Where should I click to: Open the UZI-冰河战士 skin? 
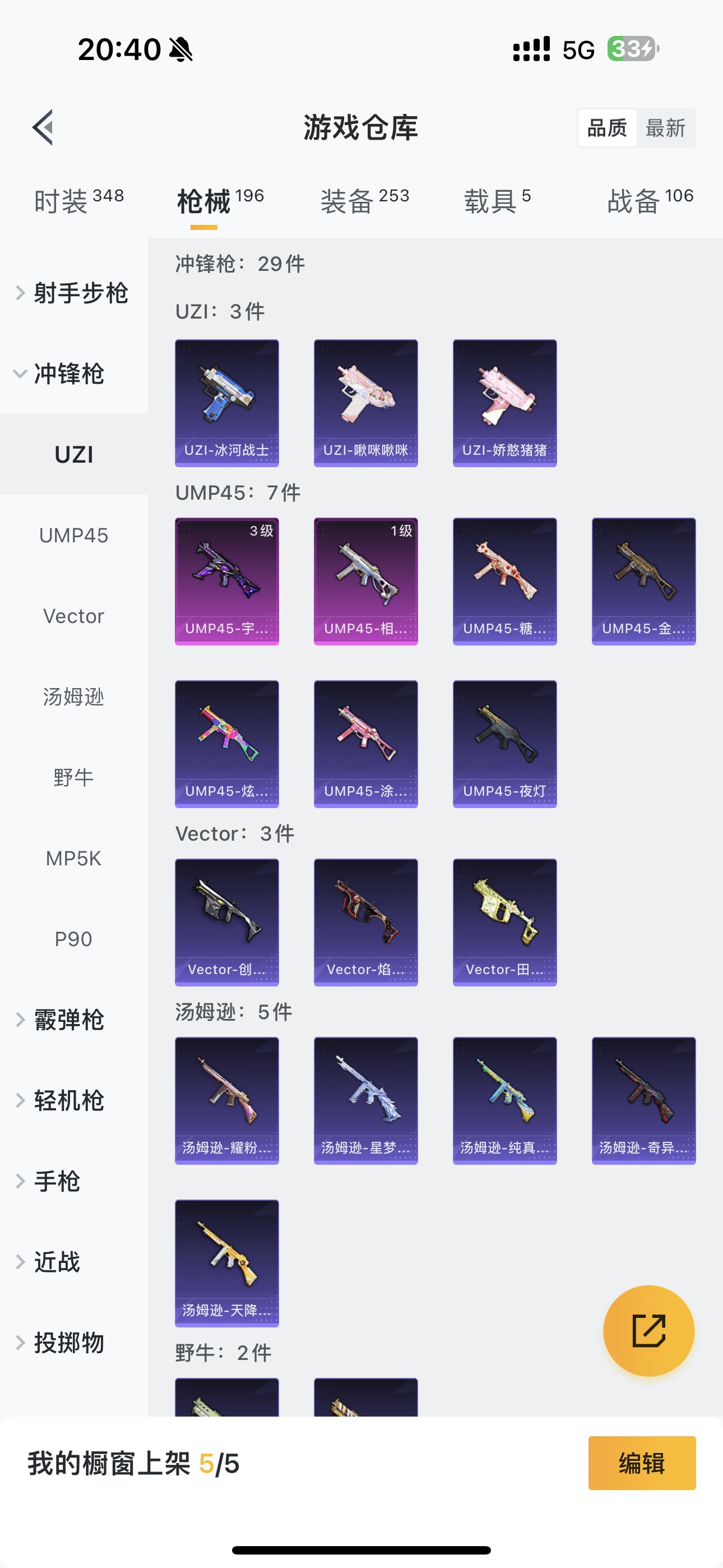(227, 403)
